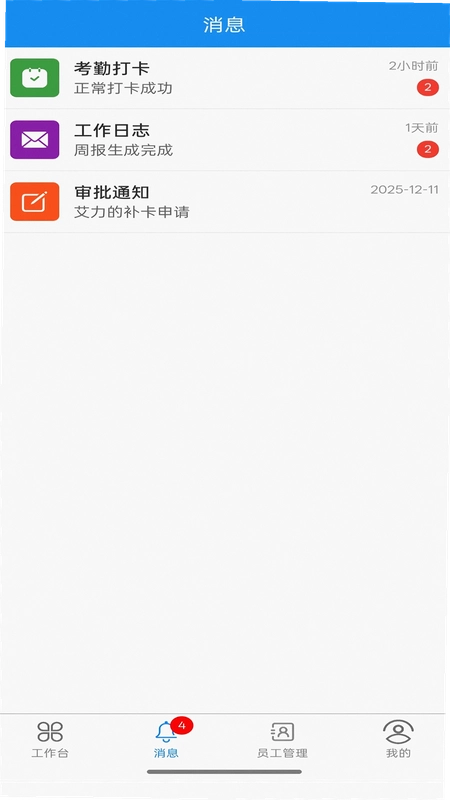This screenshot has width=450, height=800.
Task: Open the 考勤打卡 message thread
Action: tap(224, 78)
